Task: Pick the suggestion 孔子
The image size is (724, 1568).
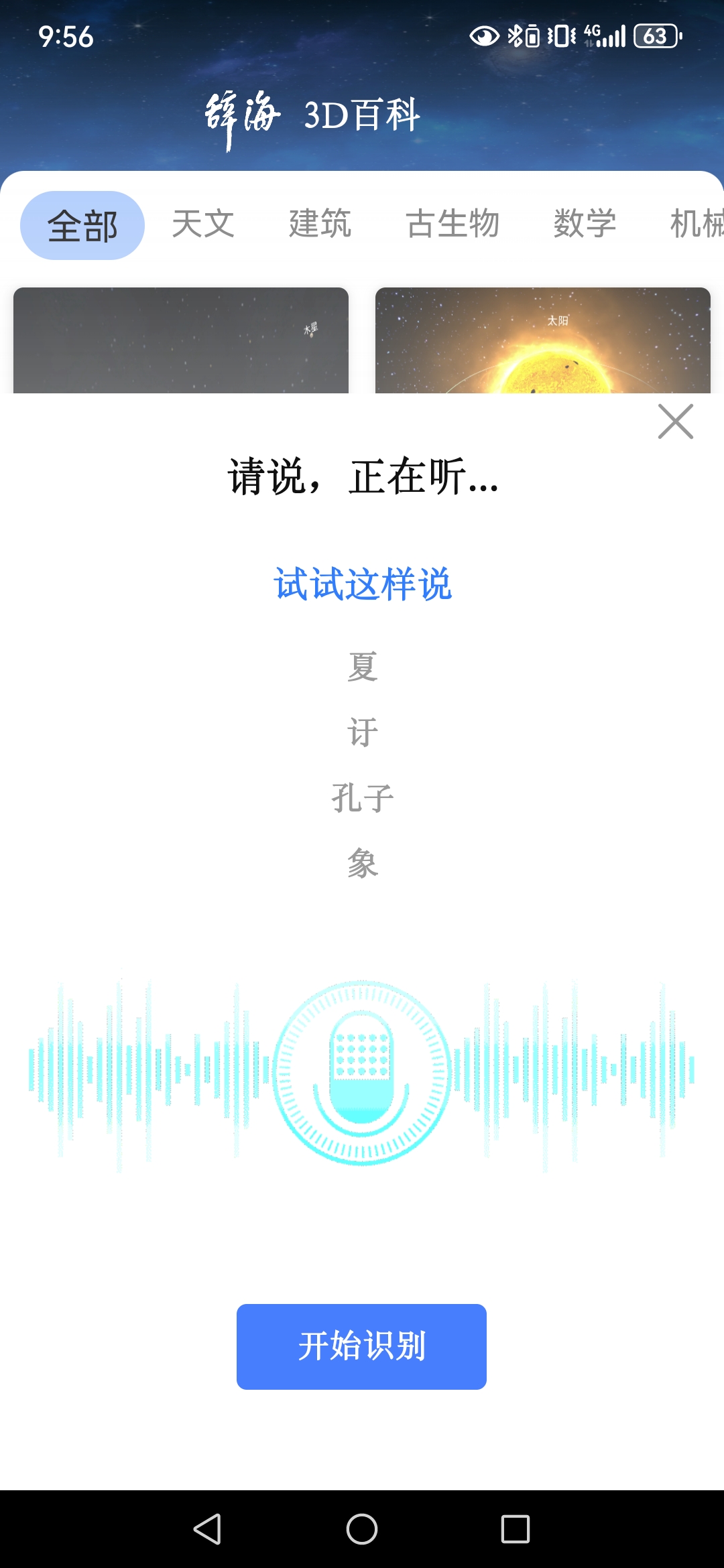Action: pyautogui.click(x=363, y=798)
